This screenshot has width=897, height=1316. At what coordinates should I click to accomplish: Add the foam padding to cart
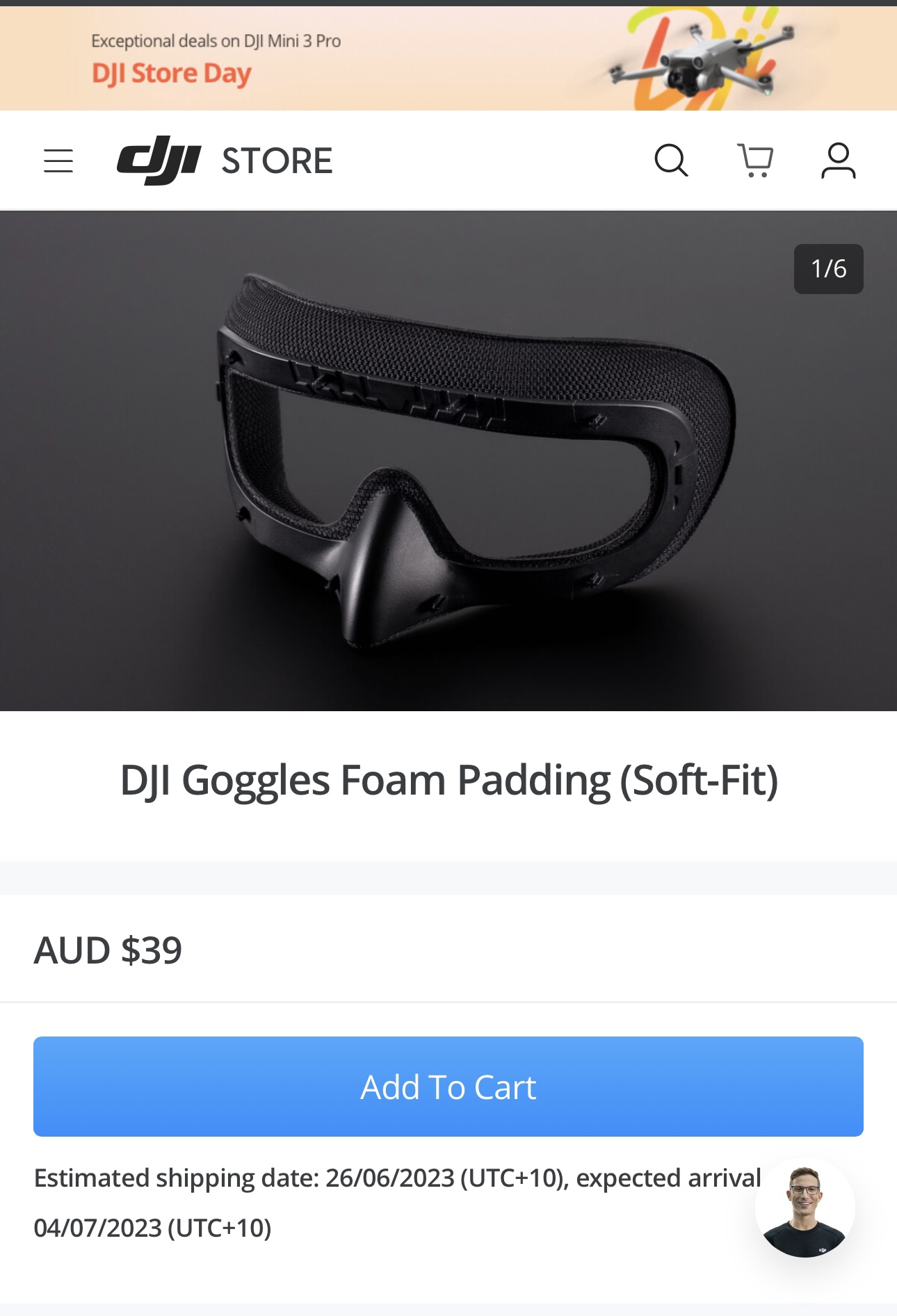448,1086
